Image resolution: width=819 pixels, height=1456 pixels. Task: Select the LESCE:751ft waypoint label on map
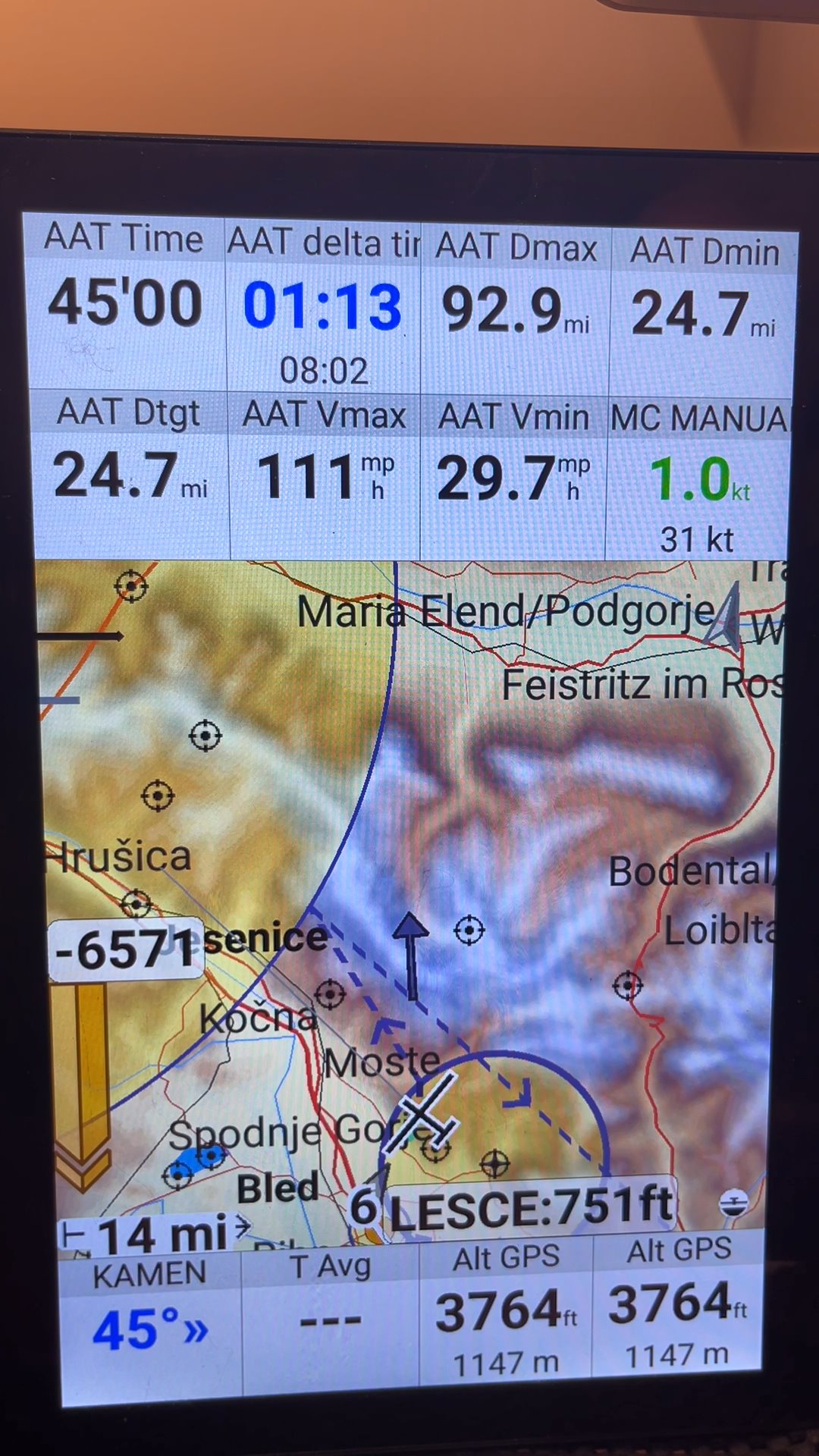pos(530,1208)
